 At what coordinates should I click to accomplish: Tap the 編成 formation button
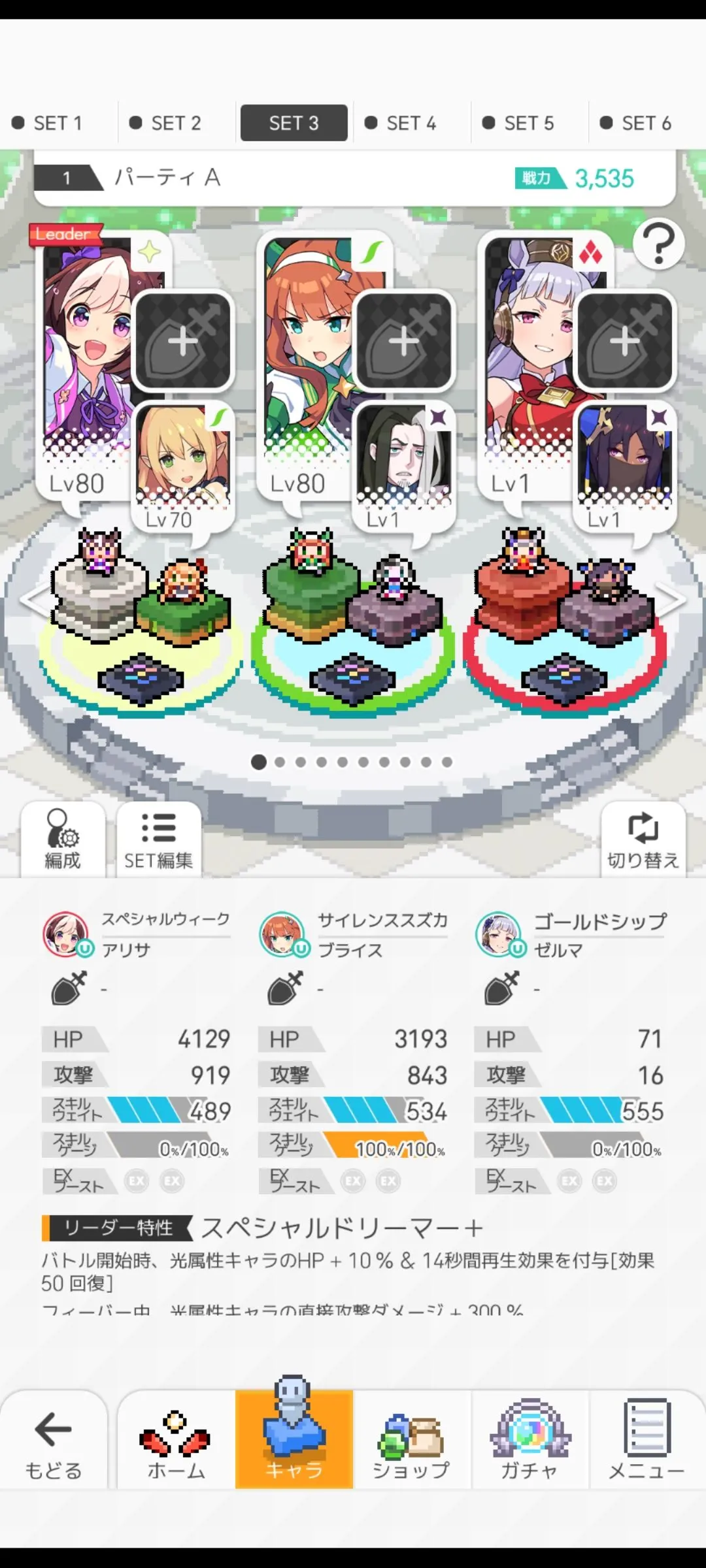(63, 840)
